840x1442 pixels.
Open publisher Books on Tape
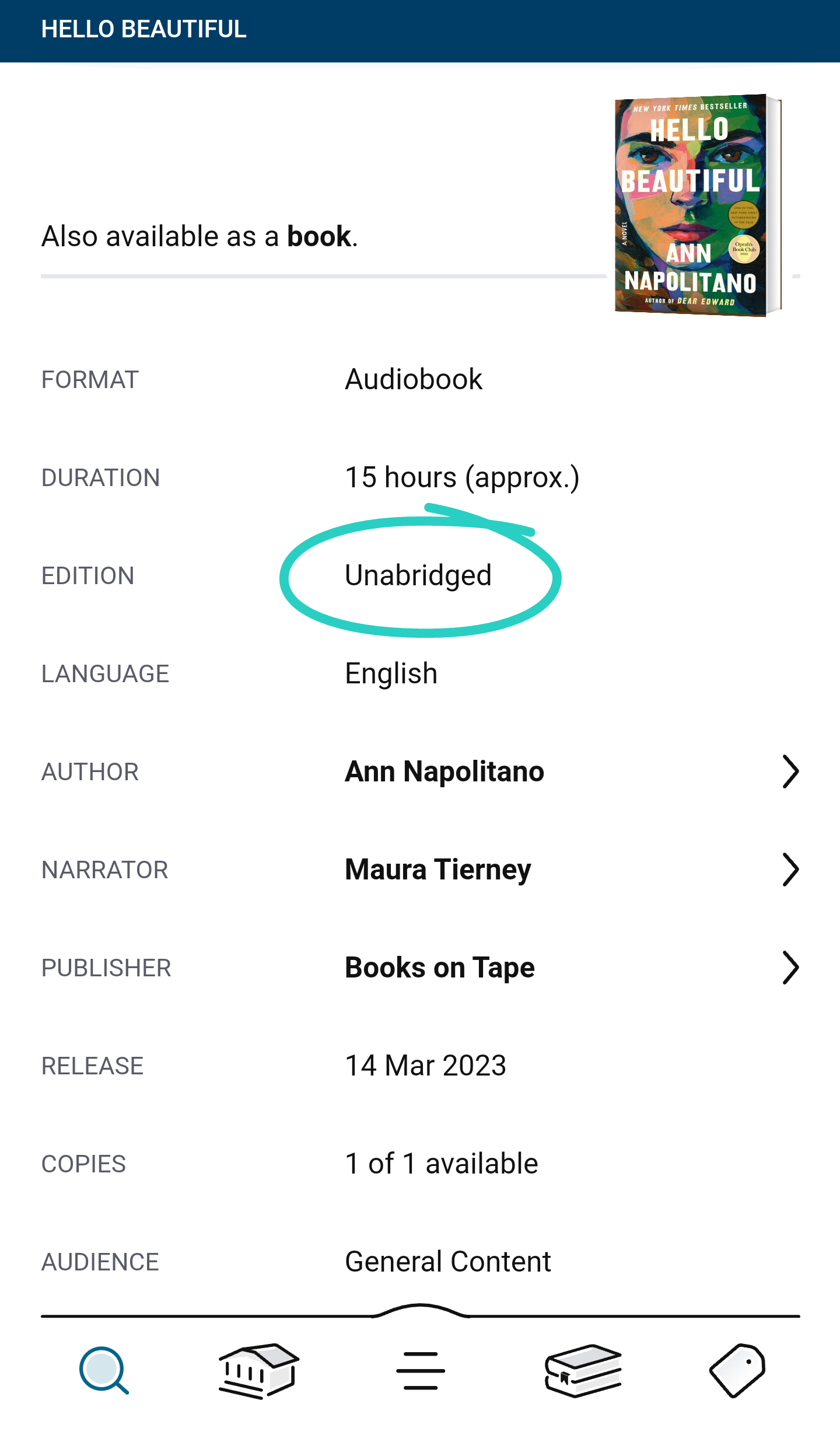pyautogui.click(x=440, y=968)
